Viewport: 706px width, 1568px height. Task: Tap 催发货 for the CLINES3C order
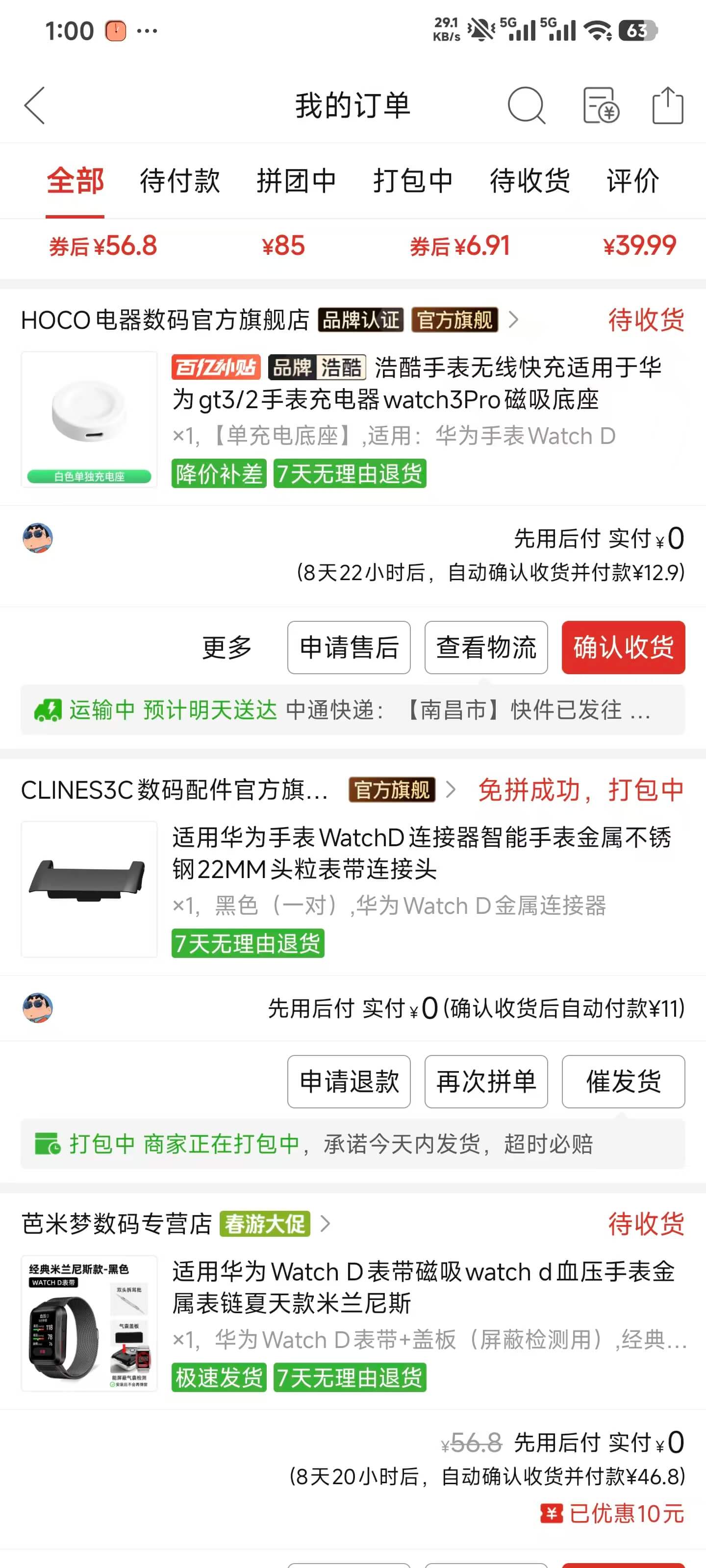[623, 1081]
